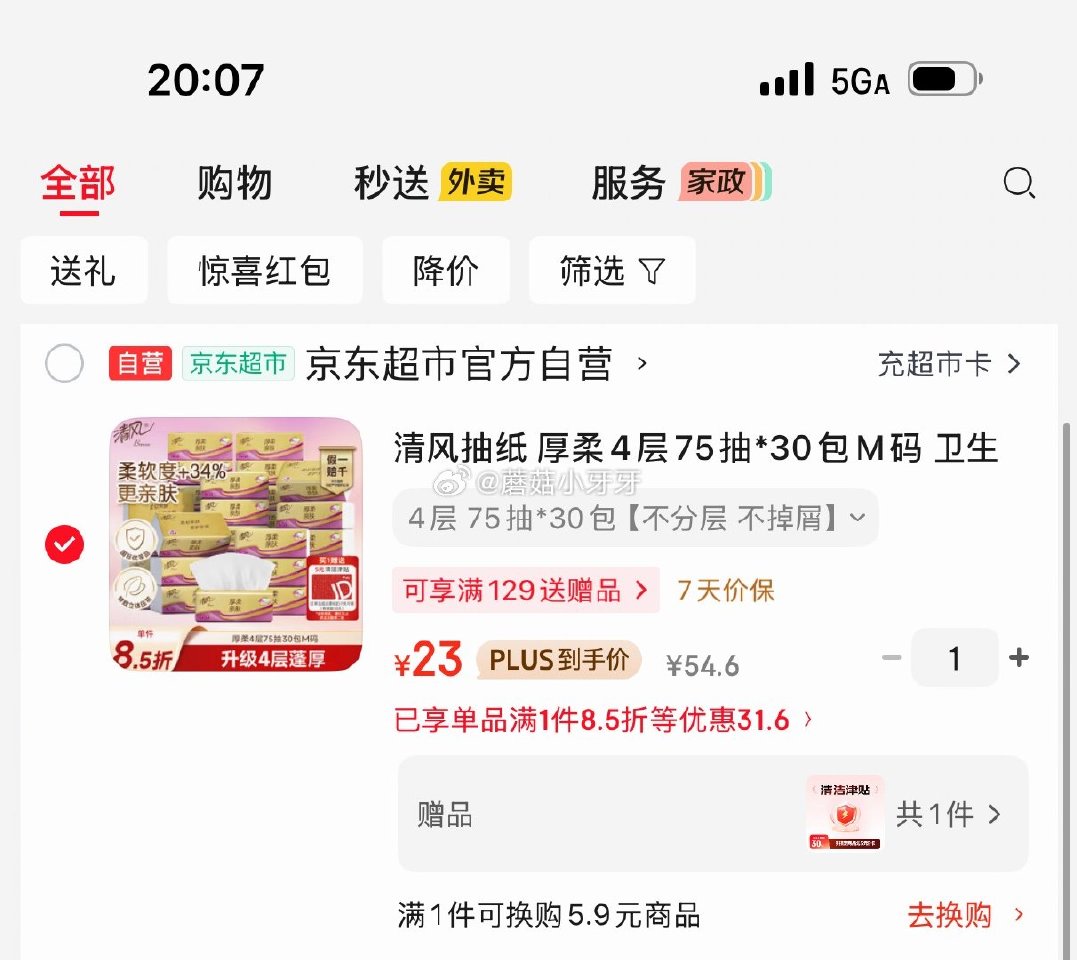Select all items from 京东超市官方自营
Screen dimensions: 1077x960
point(65,364)
